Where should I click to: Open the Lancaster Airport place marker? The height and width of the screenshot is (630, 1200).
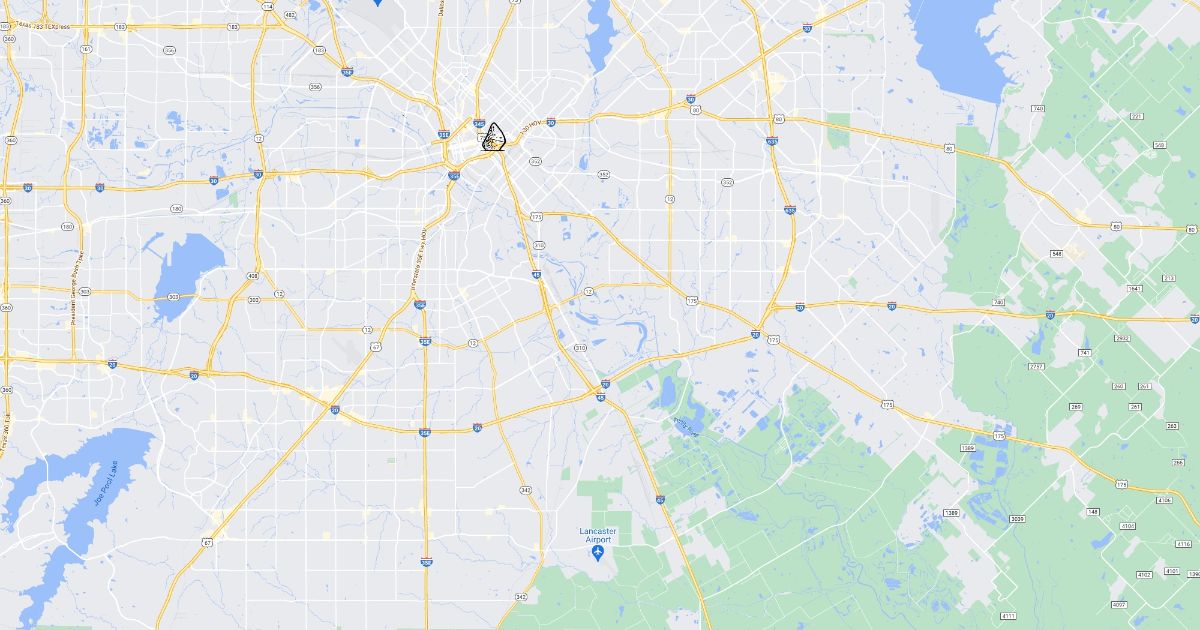click(599, 551)
